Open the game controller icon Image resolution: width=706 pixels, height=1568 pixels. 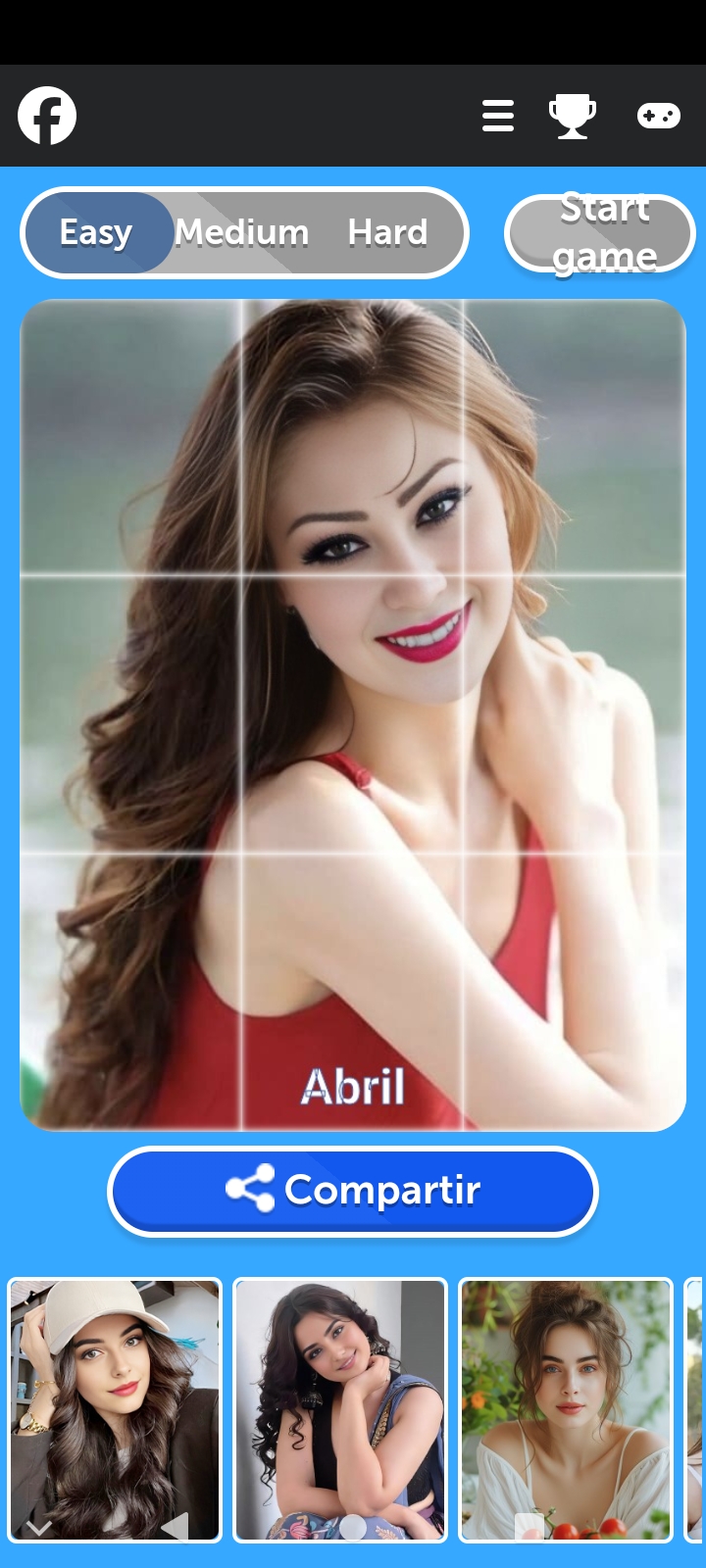pyautogui.click(x=658, y=116)
